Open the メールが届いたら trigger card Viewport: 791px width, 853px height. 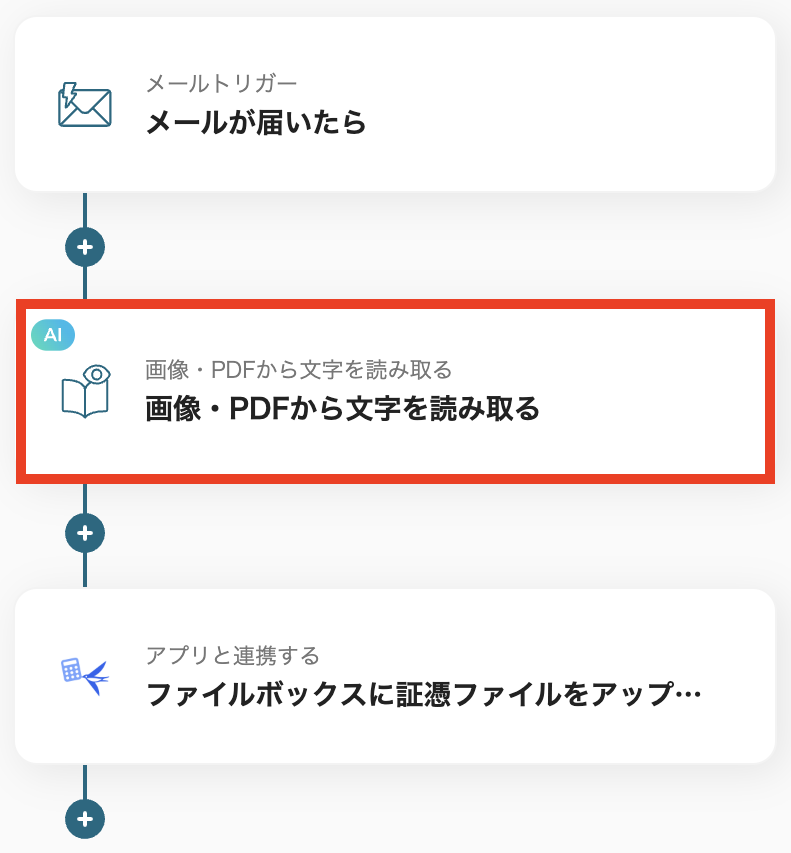(x=395, y=105)
